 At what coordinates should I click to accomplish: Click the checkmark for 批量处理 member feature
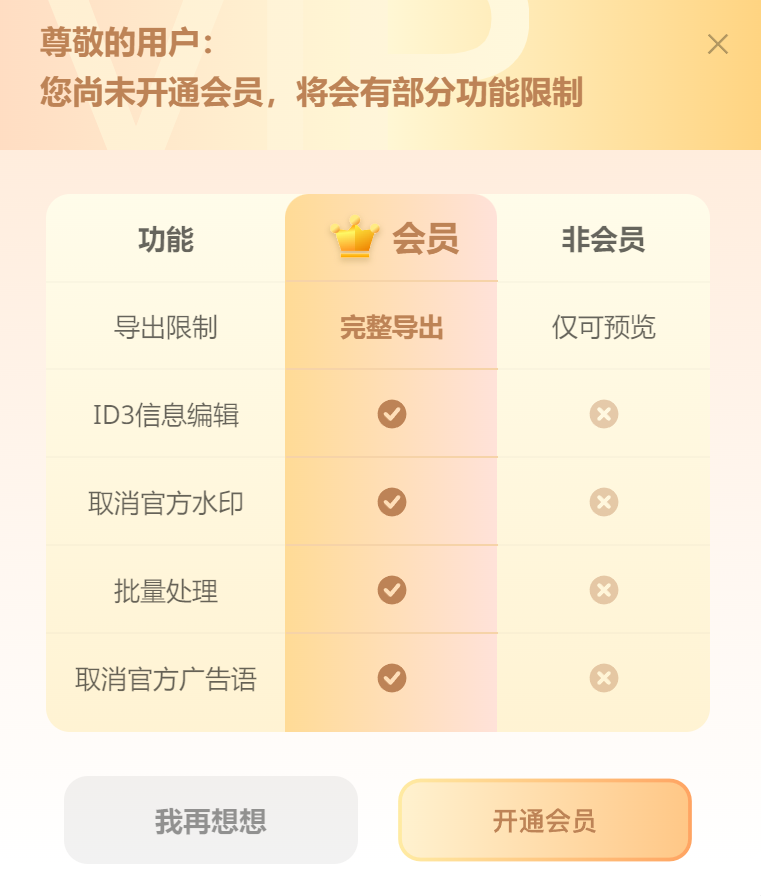[x=391, y=591]
